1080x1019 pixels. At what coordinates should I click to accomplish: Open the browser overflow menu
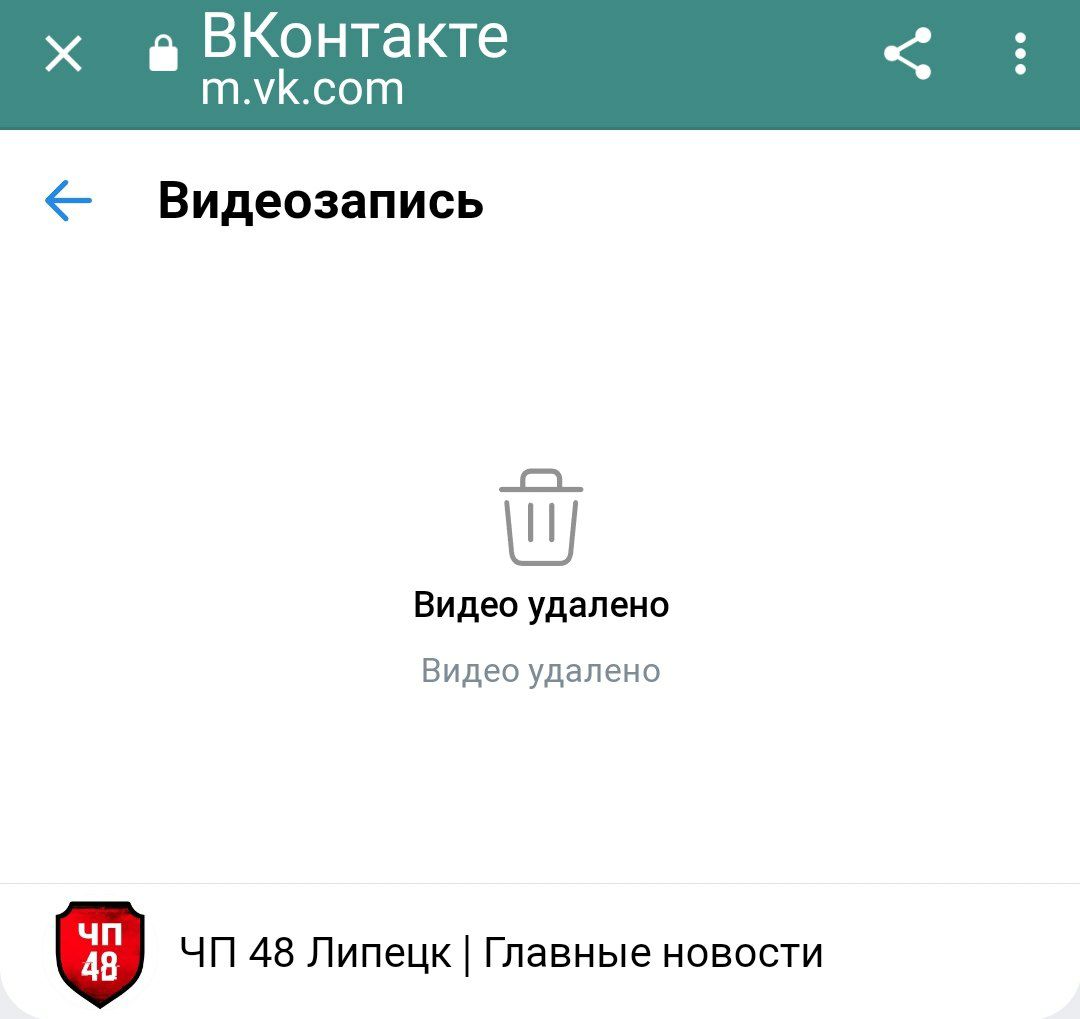click(1020, 54)
